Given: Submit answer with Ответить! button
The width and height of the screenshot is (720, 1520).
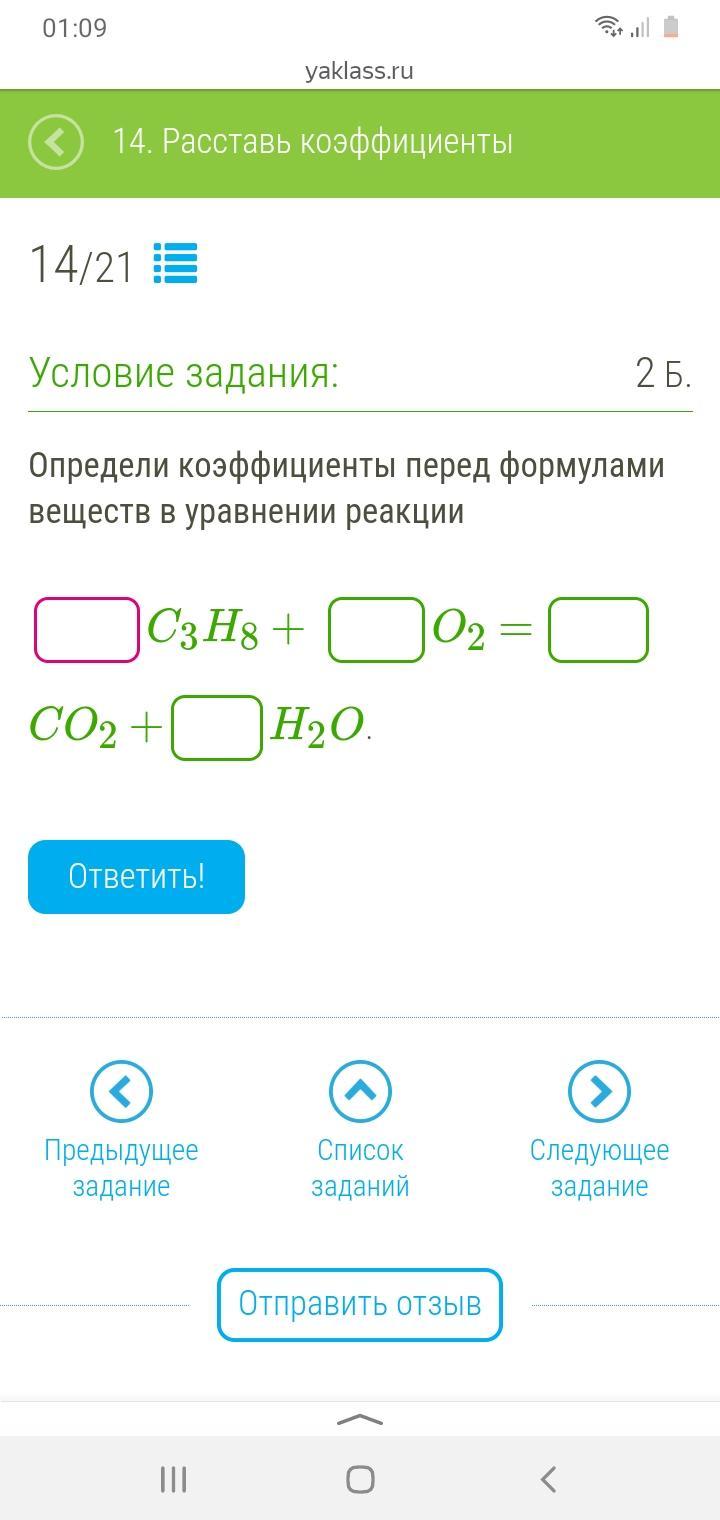Looking at the screenshot, I should tap(136, 877).
